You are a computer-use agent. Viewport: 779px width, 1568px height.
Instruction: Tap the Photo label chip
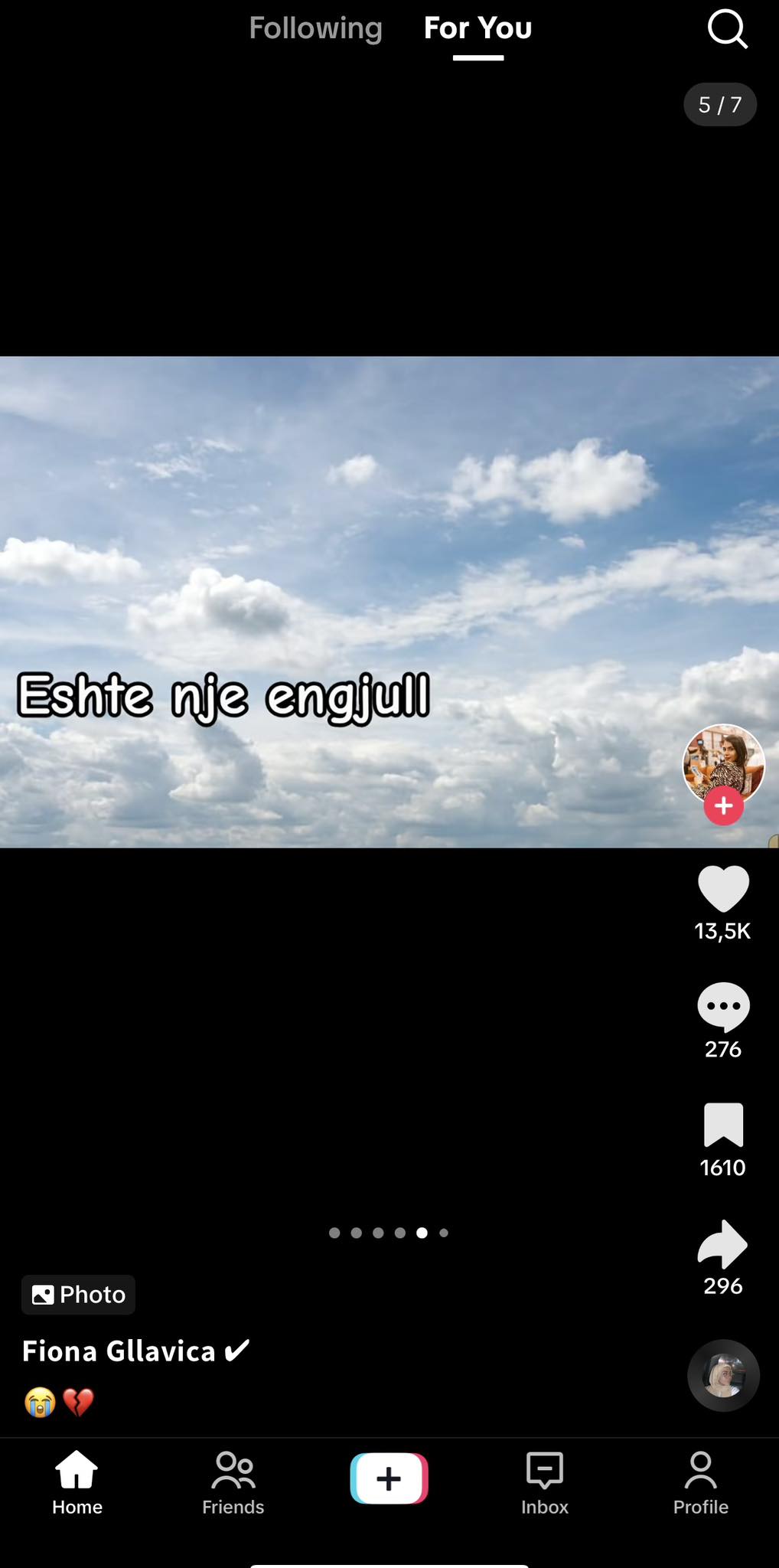point(78,1295)
